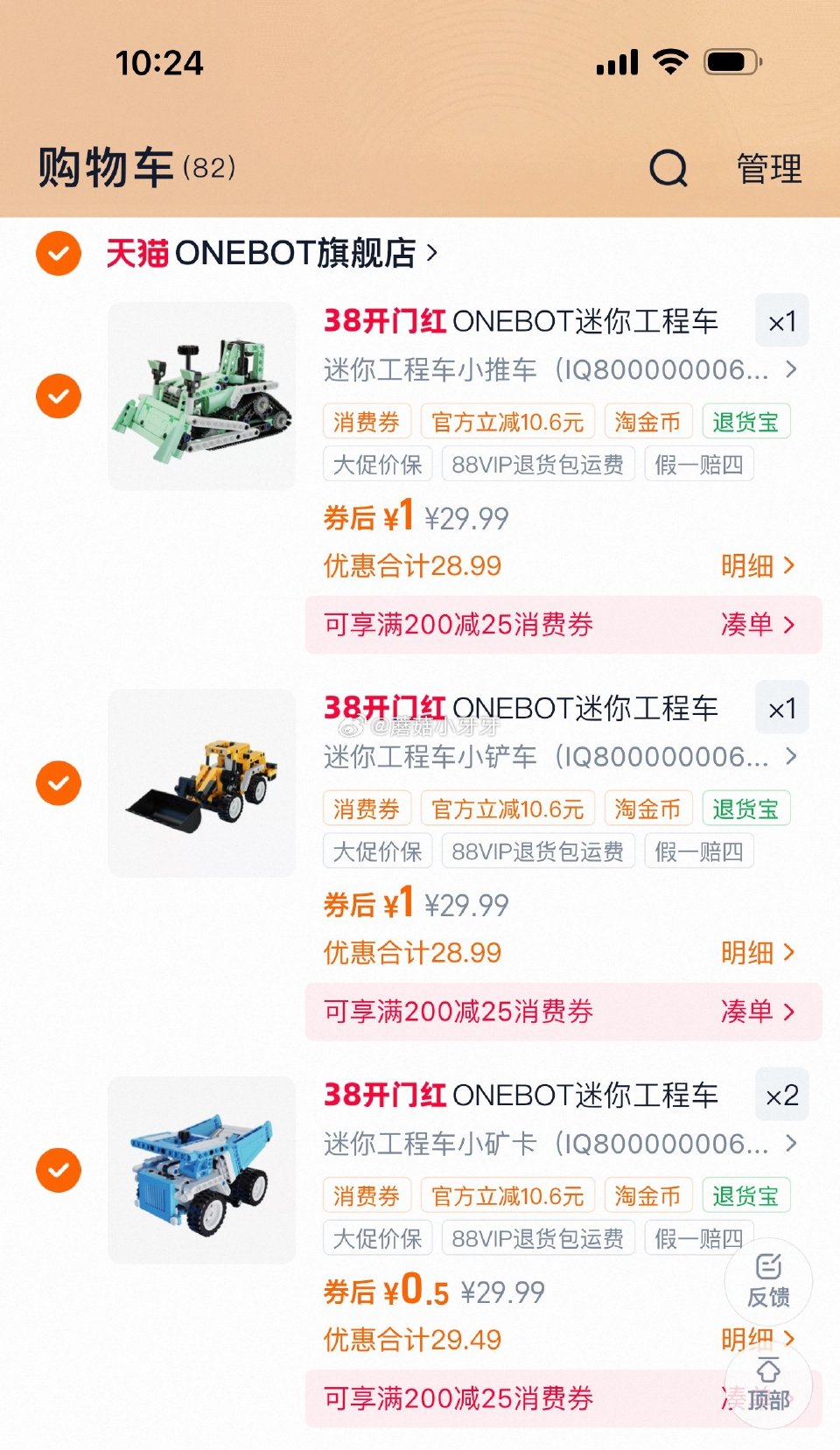This screenshot has width=840, height=1450.
Task: Change the 小铲车 variant option
Action: (x=560, y=757)
